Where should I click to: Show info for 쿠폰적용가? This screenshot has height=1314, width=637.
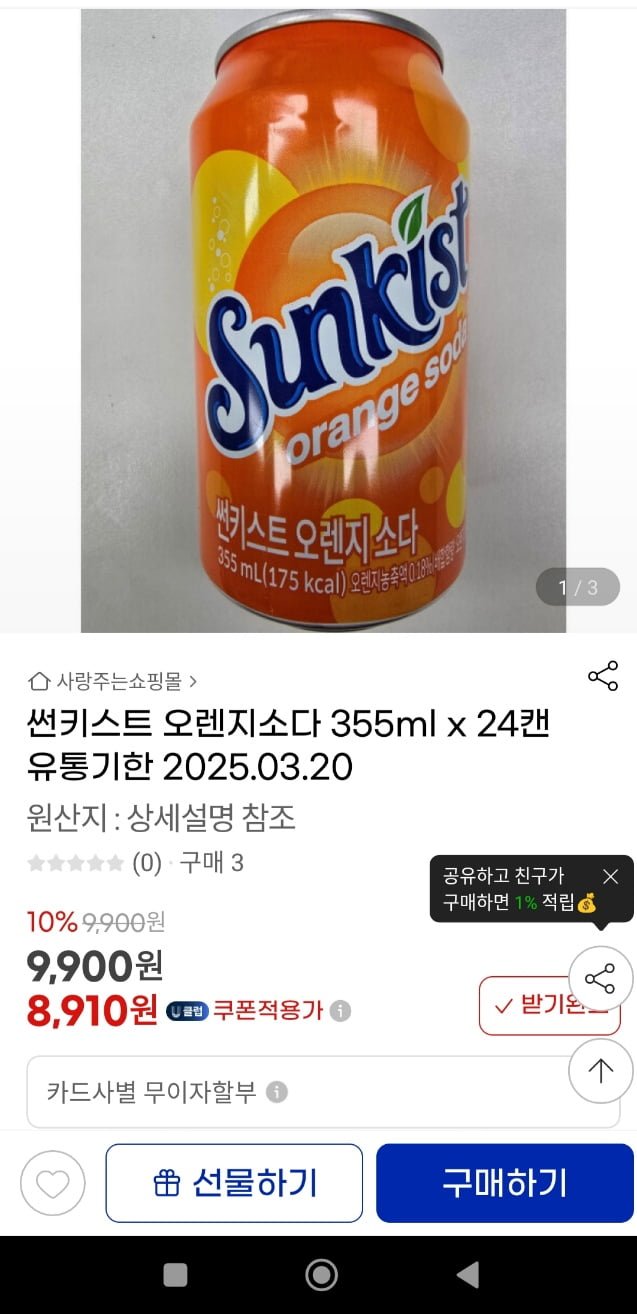[341, 1011]
